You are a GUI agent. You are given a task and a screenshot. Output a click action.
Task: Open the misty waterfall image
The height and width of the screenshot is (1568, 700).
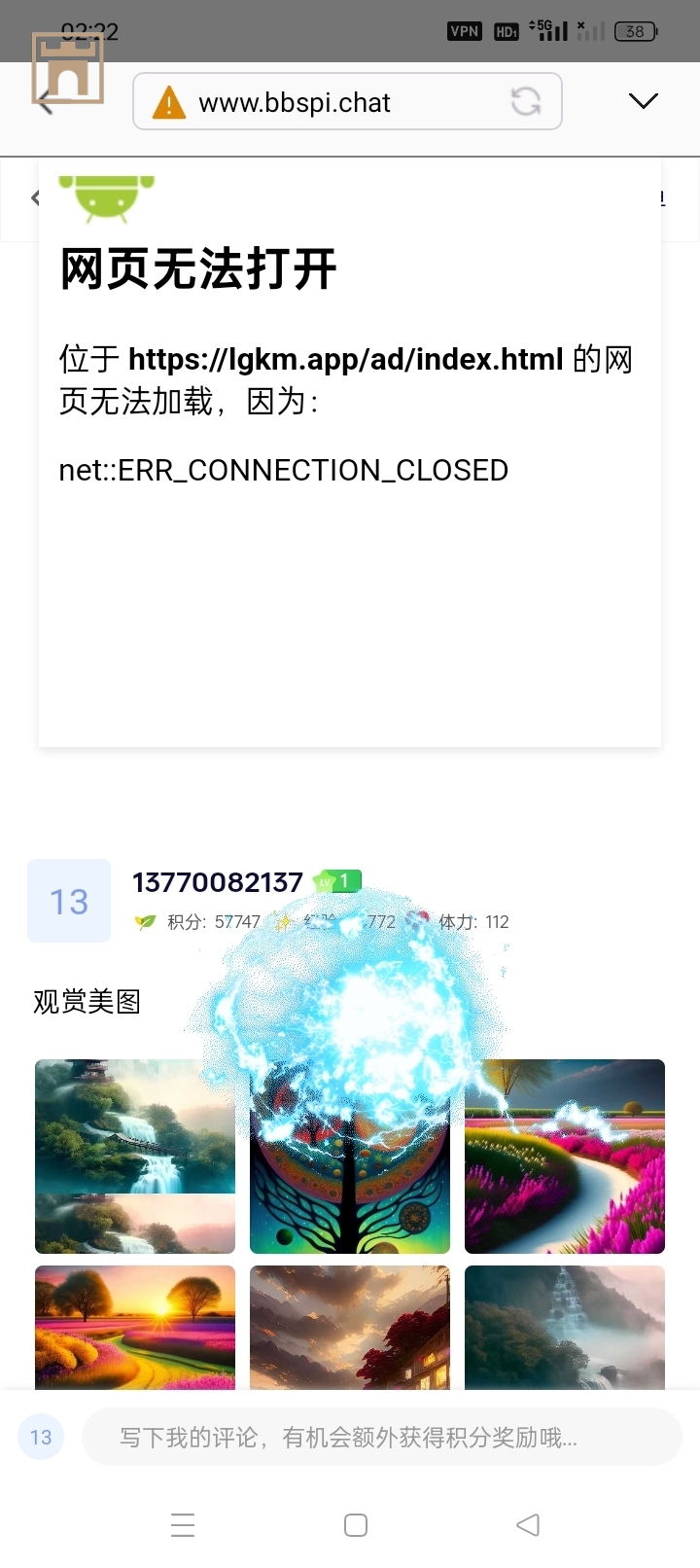point(565,1327)
